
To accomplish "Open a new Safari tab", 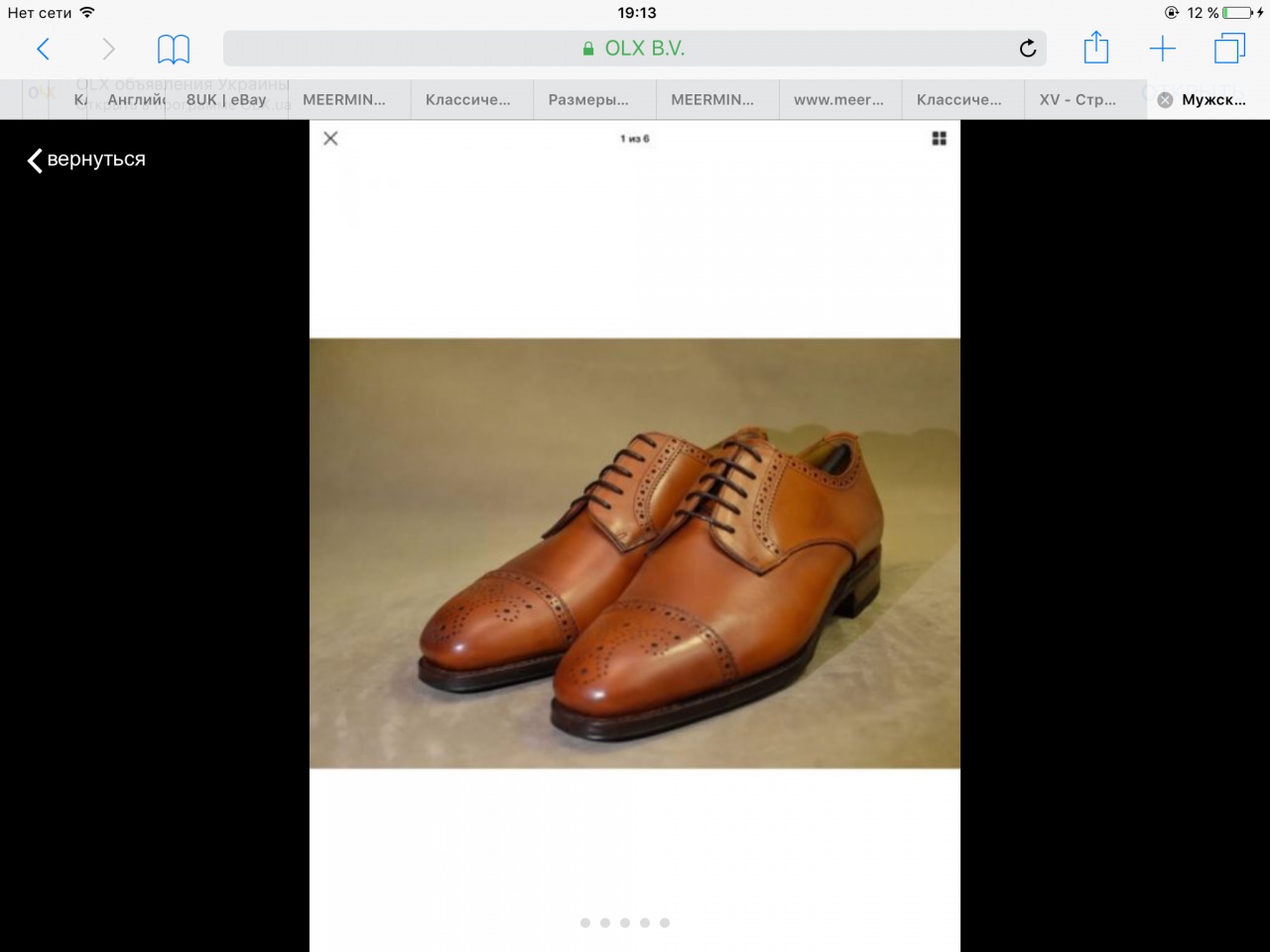I will click(1162, 49).
